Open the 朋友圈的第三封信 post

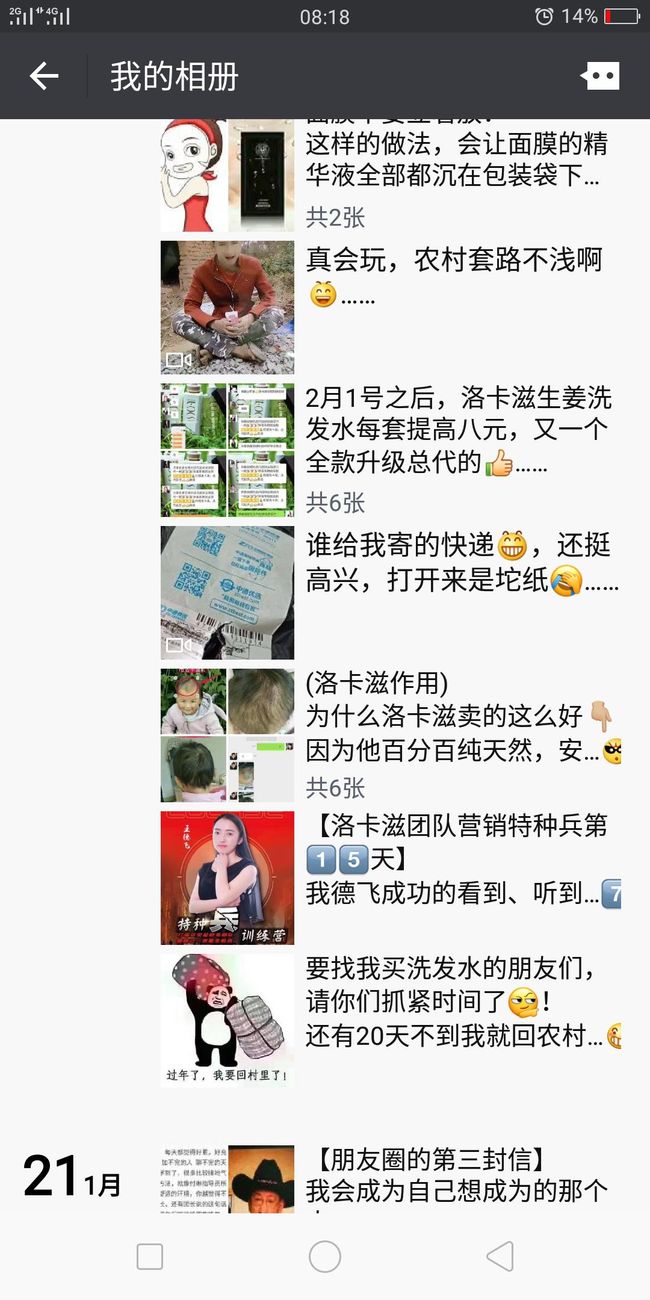tap(391, 1179)
